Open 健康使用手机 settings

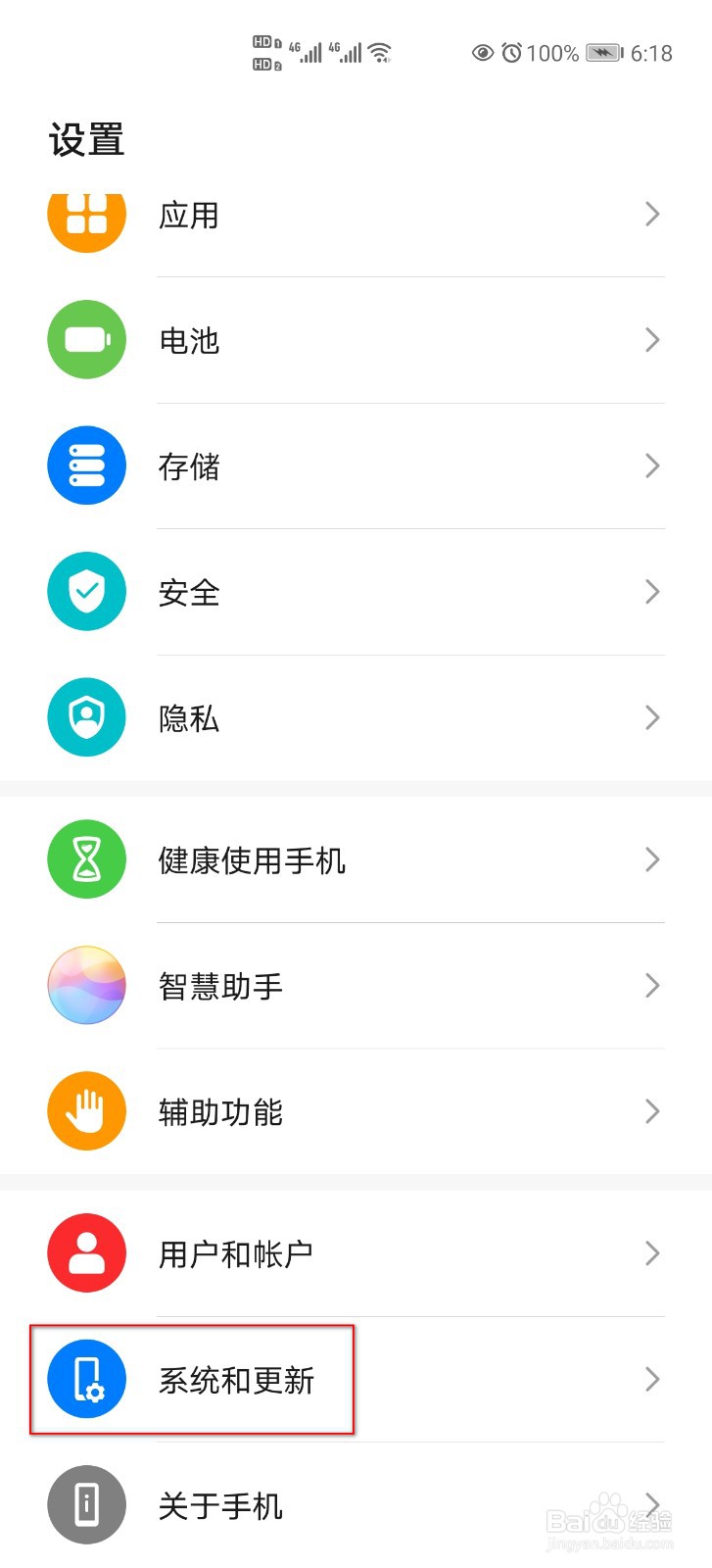pyautogui.click(x=356, y=859)
